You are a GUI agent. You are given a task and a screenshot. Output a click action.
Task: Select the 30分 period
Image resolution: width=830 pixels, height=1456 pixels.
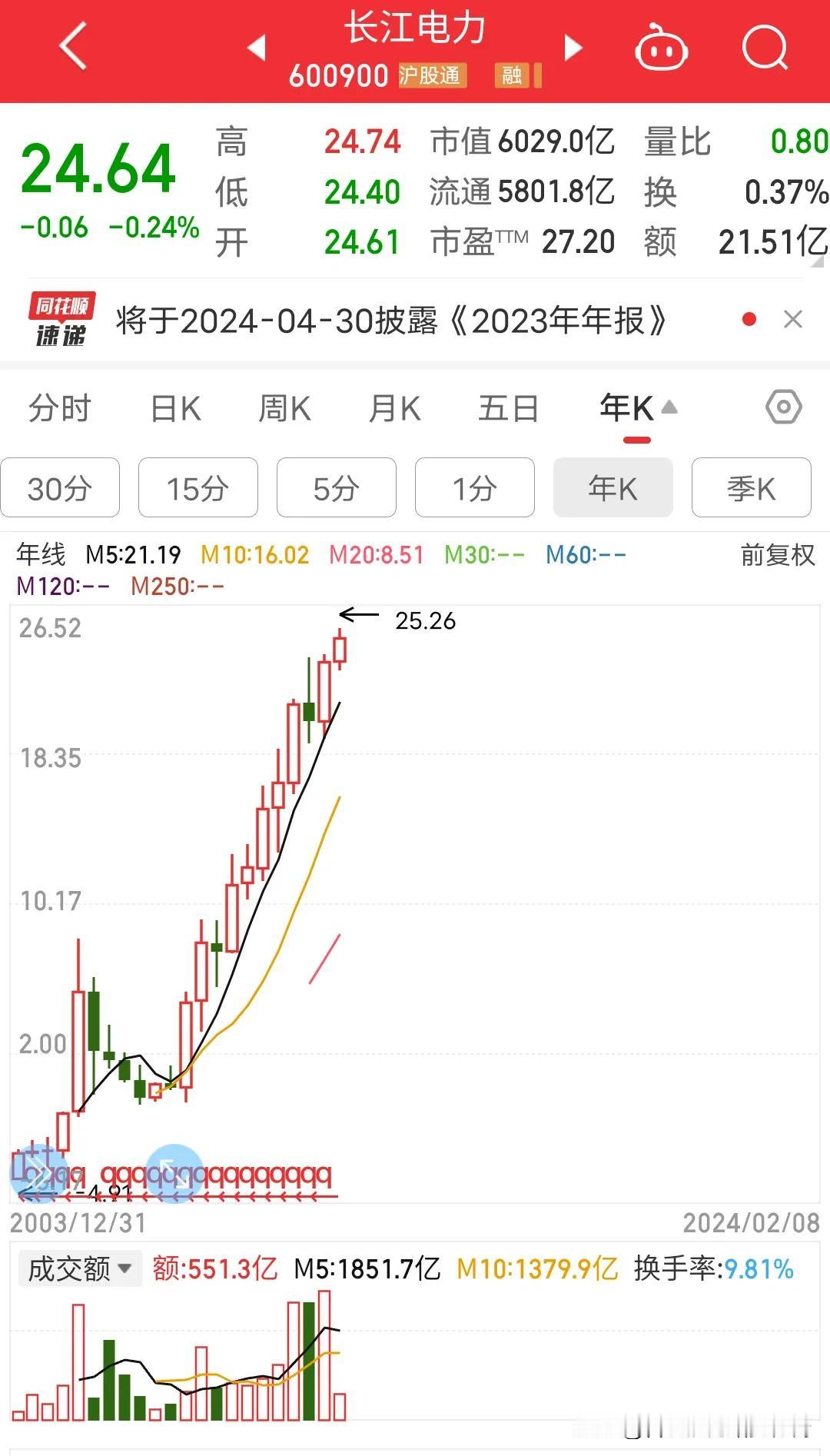click(x=60, y=487)
